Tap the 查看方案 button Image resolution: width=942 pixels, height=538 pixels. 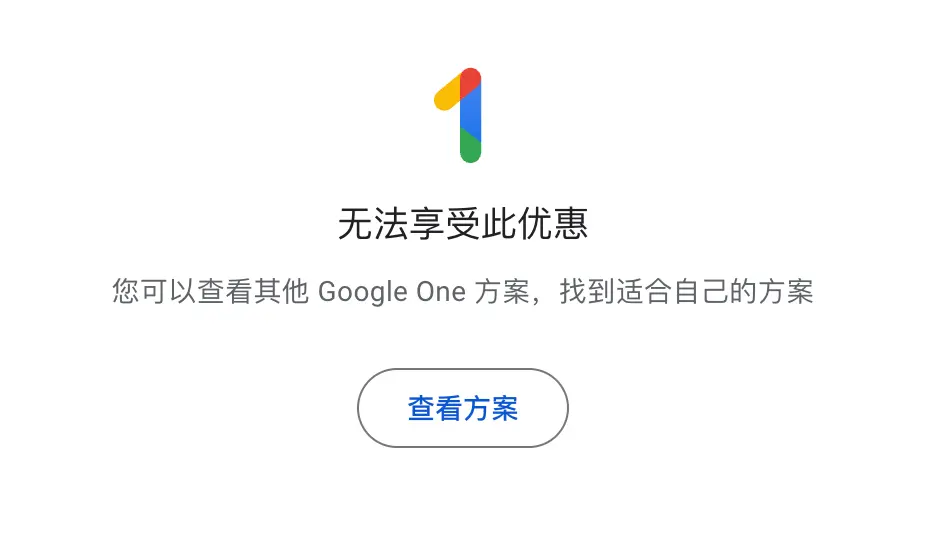[463, 408]
